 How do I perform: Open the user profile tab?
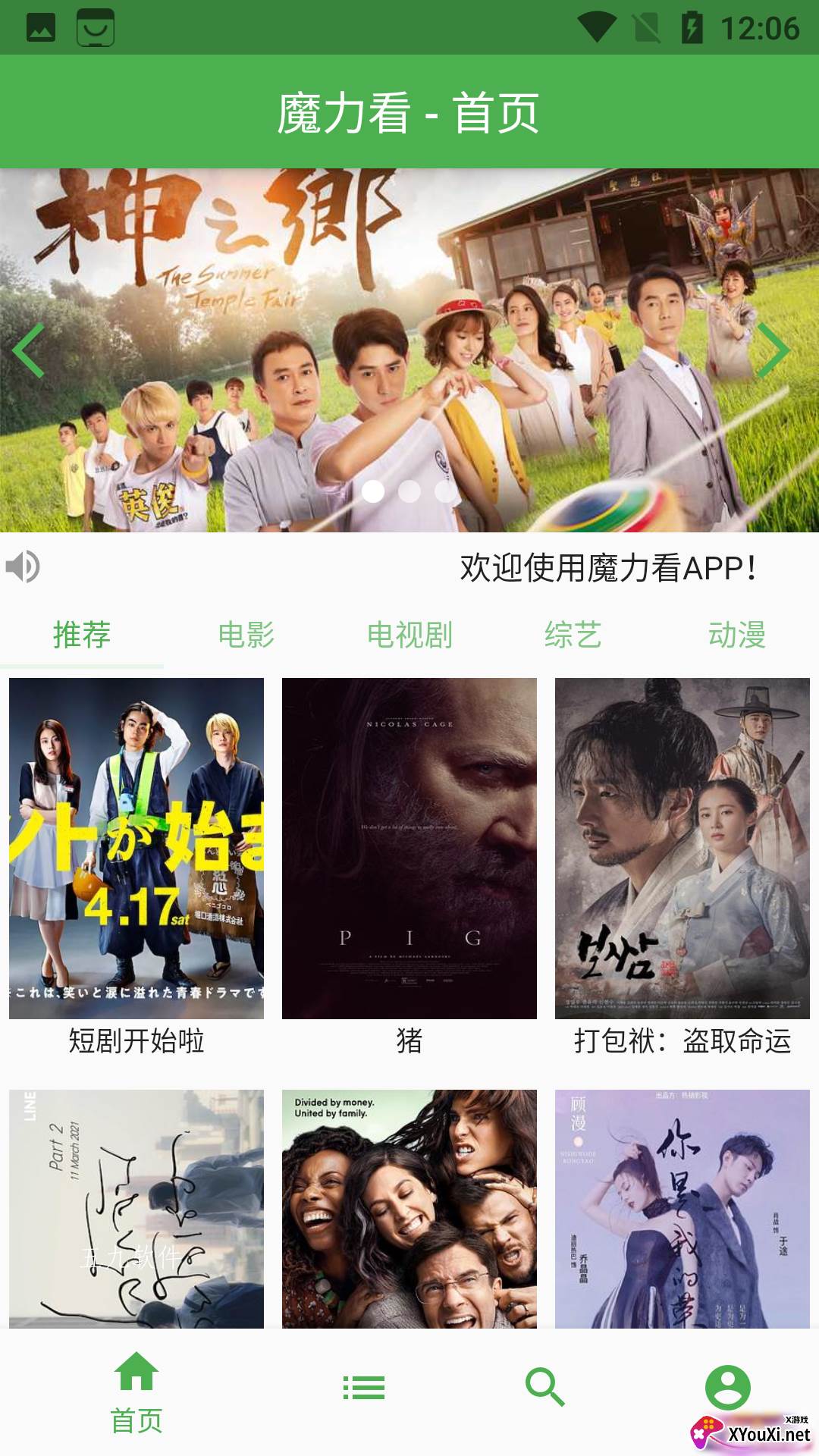728,1388
